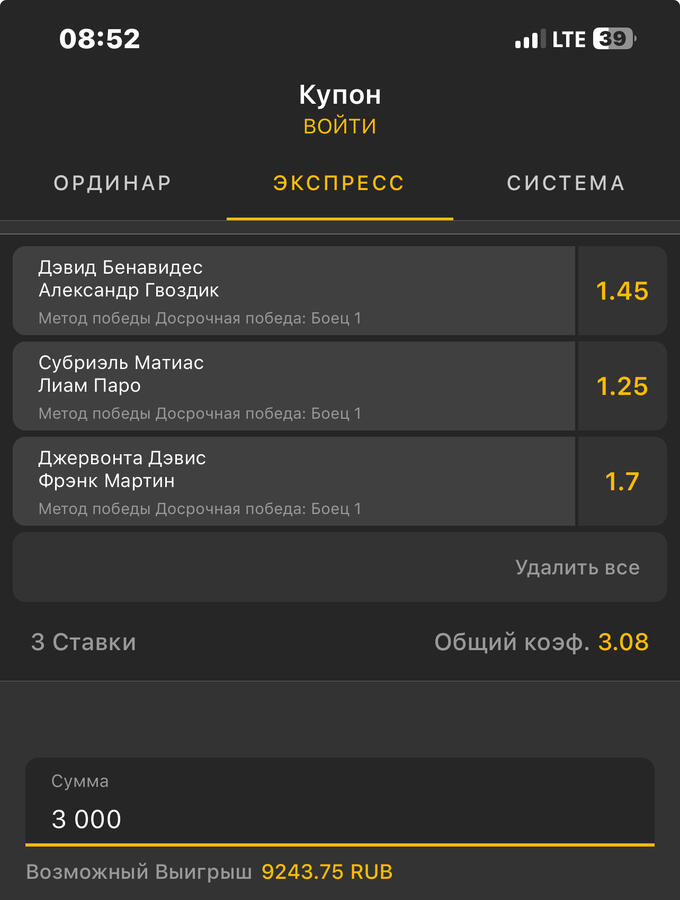The image size is (680, 900).
Task: Tap the ВОЙТИ login link
Action: [340, 127]
